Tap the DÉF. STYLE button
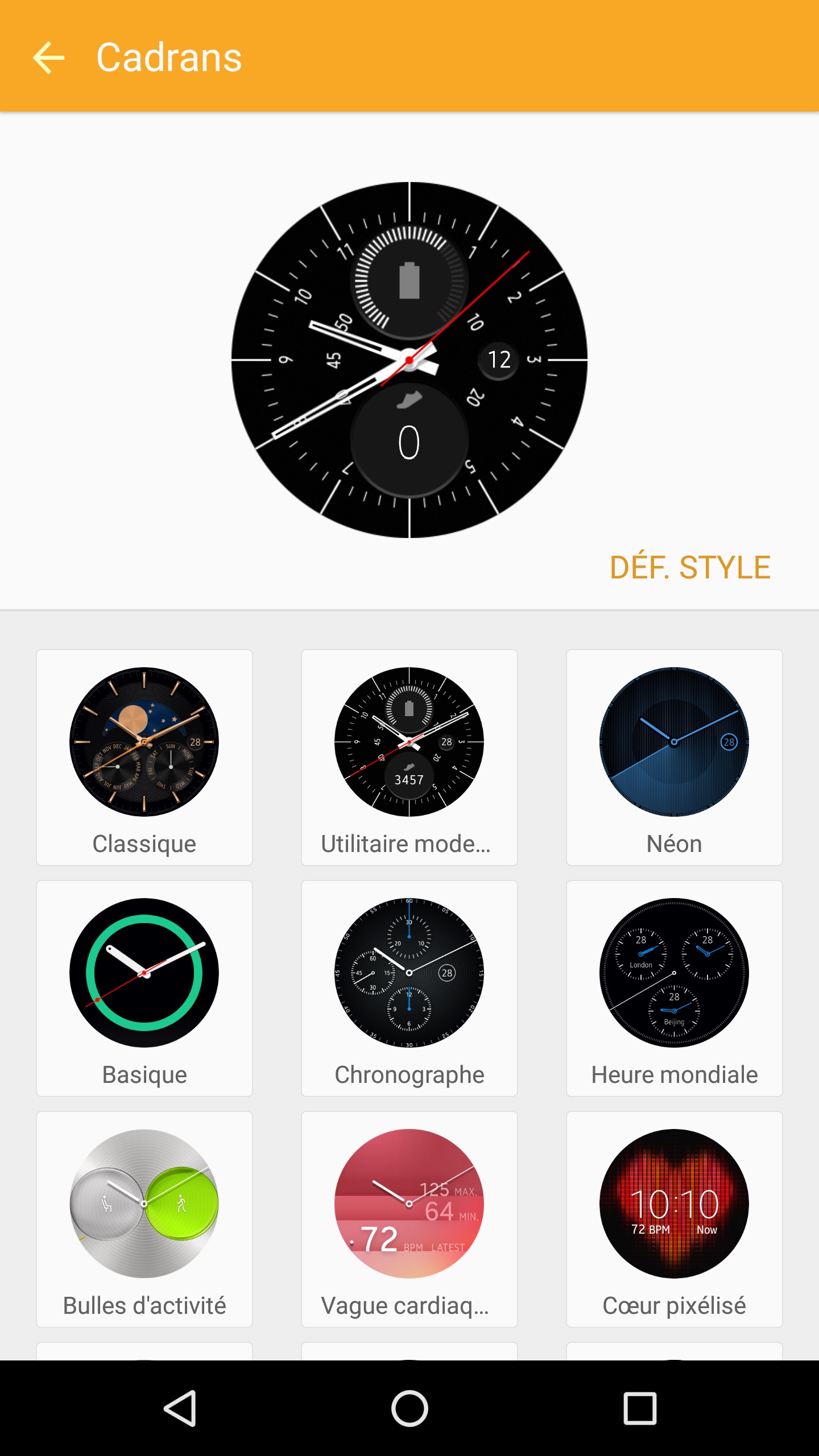 689,568
